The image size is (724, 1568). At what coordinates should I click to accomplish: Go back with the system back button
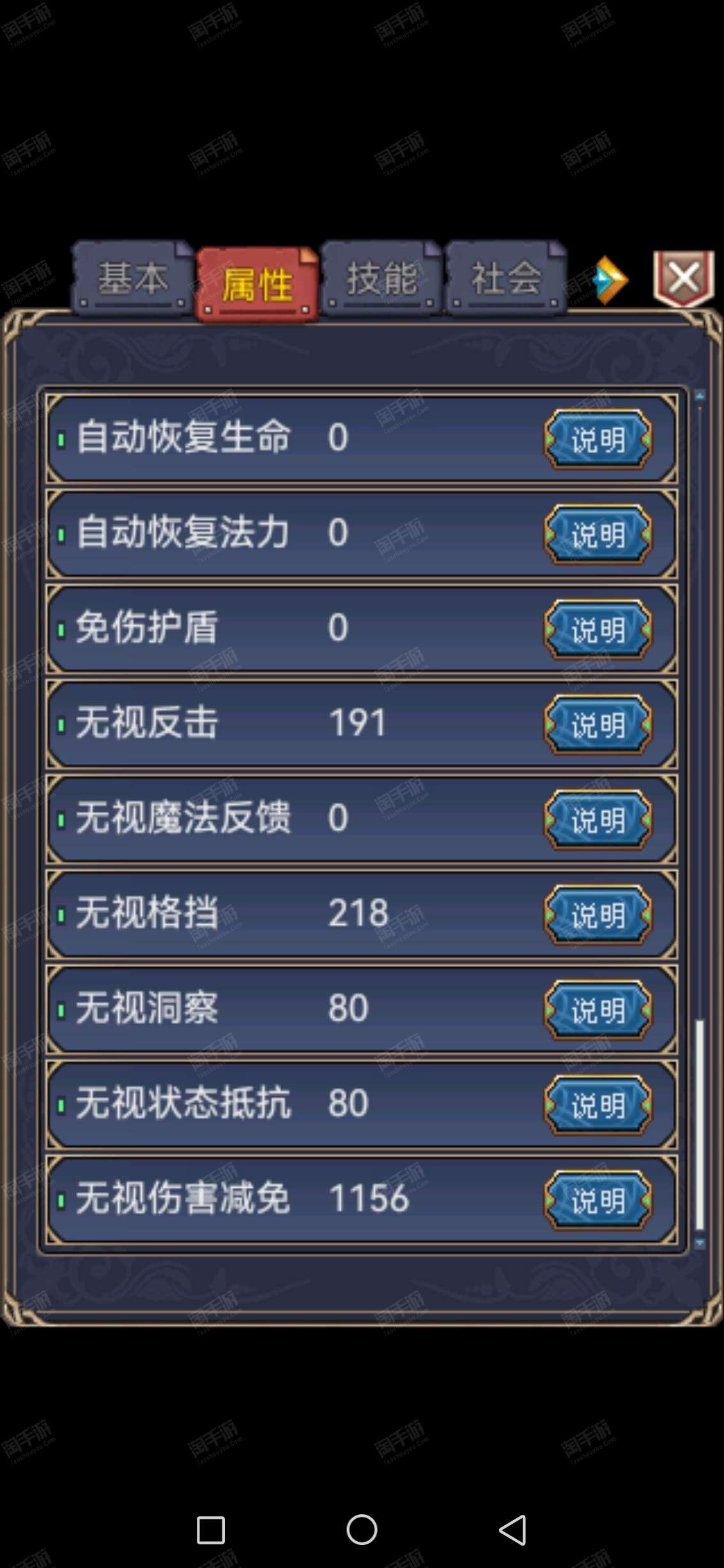[512, 1530]
